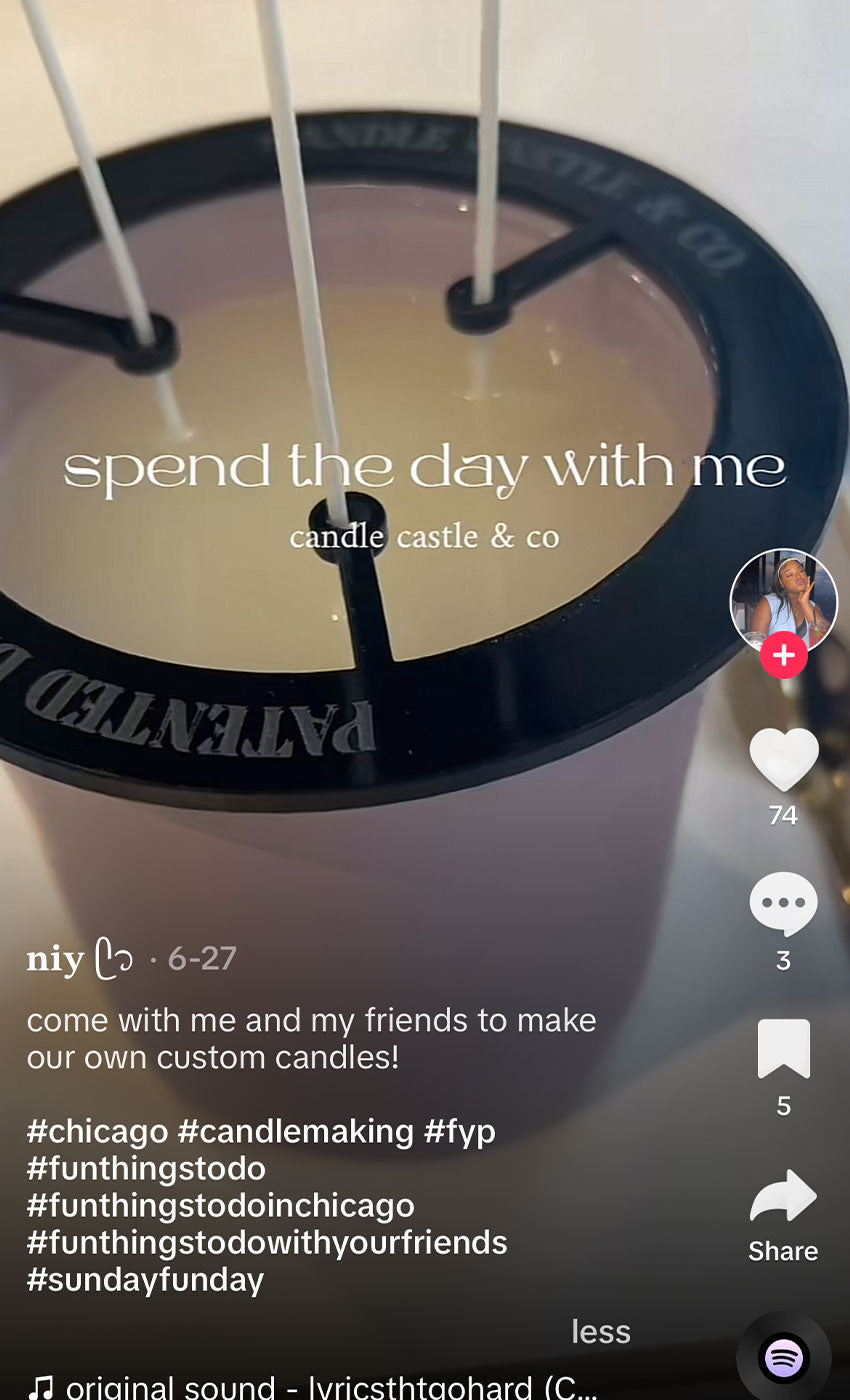Bookmark this video
Image resolution: width=850 pixels, height=1400 pixels.
[x=783, y=1049]
